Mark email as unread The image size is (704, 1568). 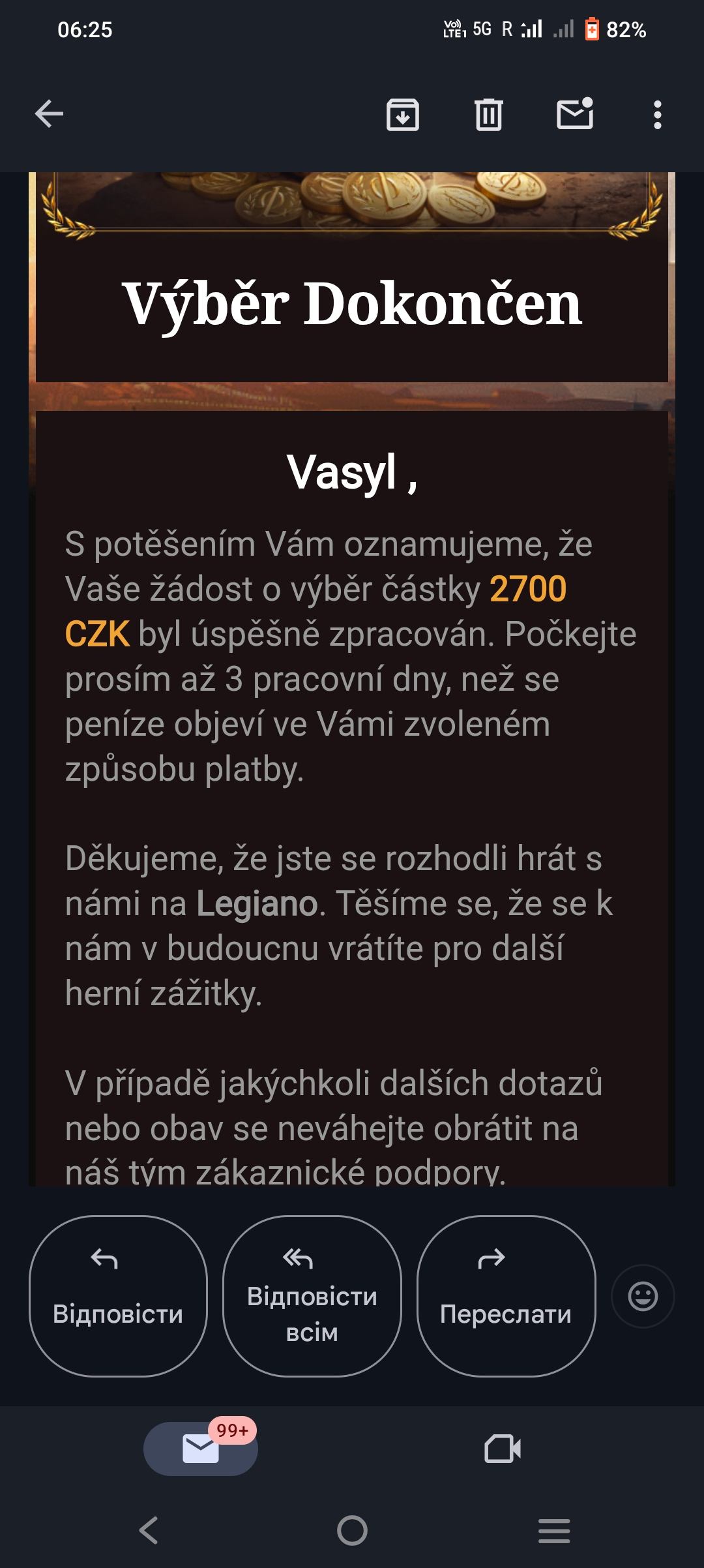pyautogui.click(x=574, y=114)
